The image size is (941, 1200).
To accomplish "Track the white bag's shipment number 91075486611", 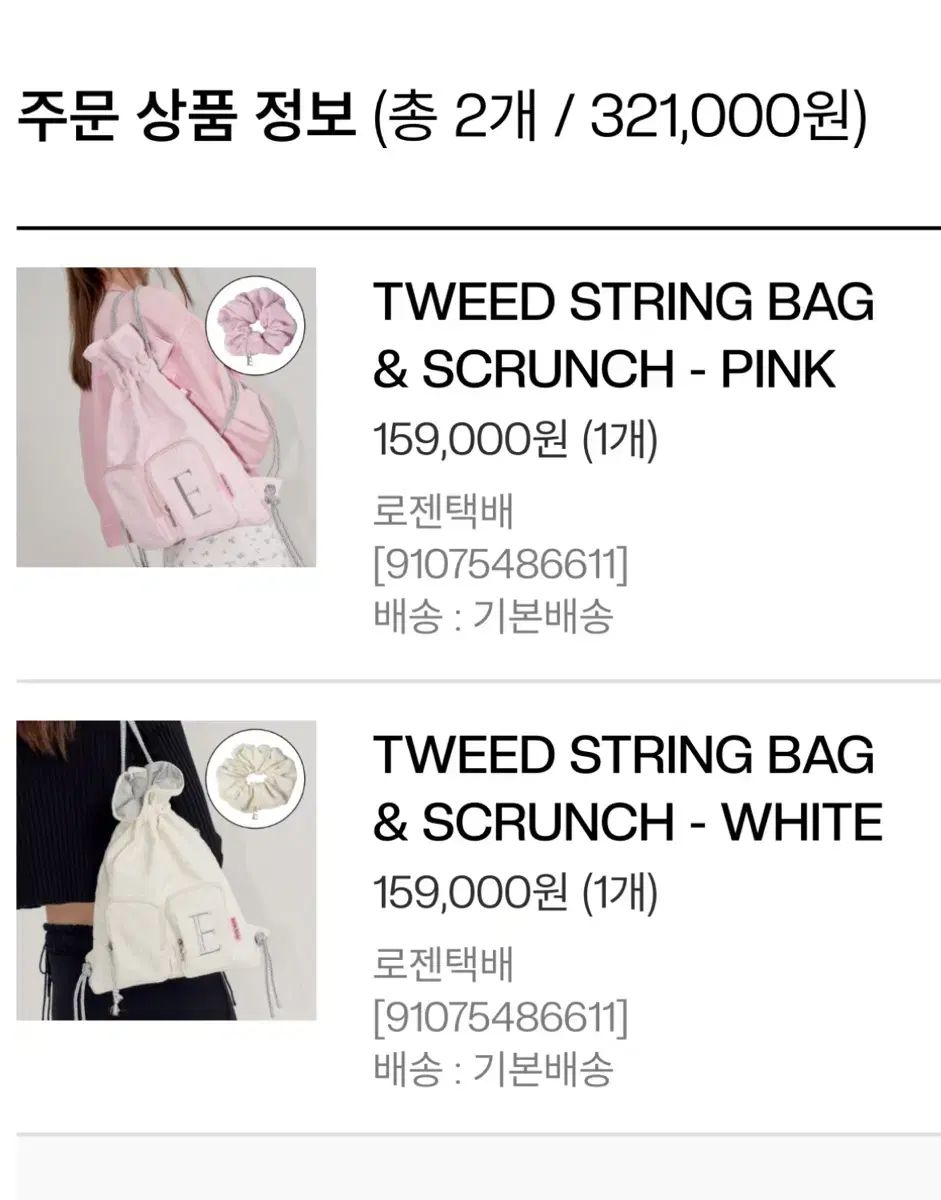I will click(500, 1019).
